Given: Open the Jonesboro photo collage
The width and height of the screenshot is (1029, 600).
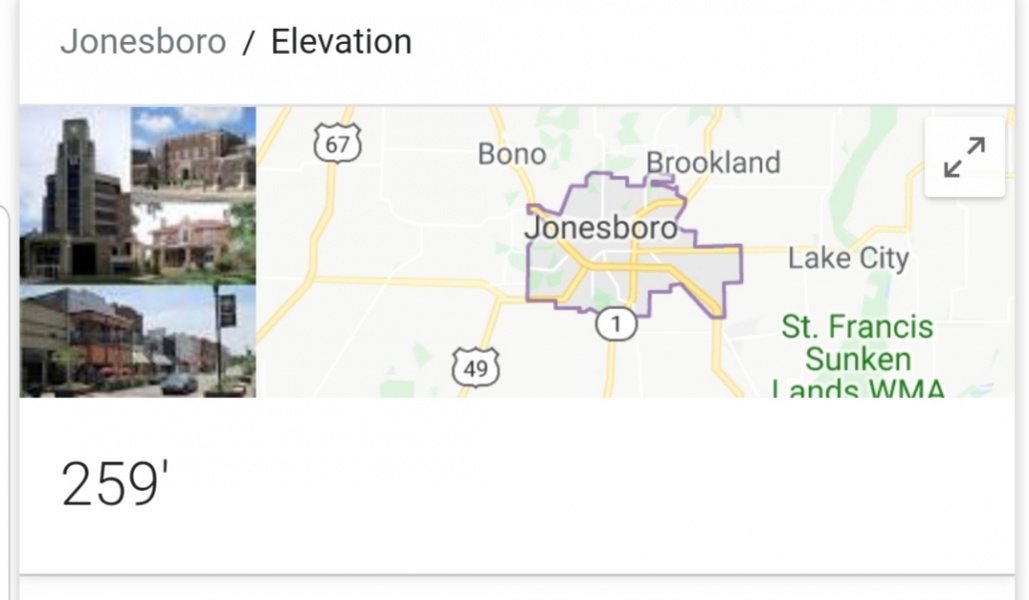Looking at the screenshot, I should point(138,251).
